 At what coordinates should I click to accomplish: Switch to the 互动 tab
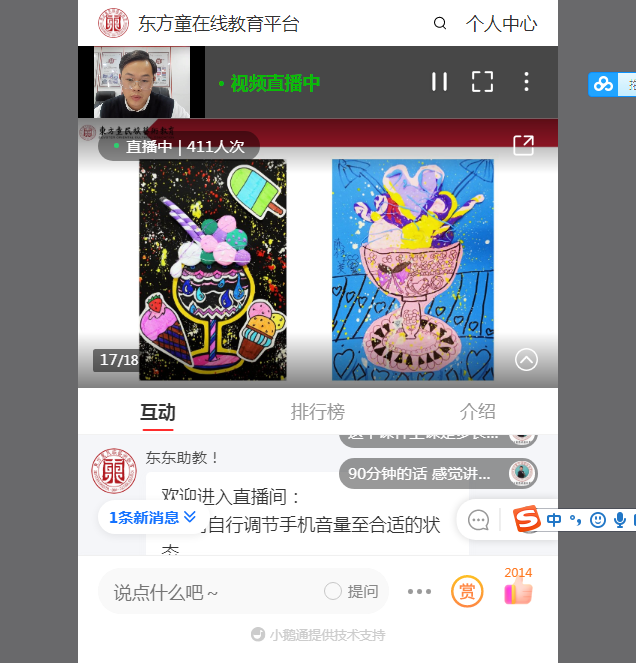coord(158,412)
